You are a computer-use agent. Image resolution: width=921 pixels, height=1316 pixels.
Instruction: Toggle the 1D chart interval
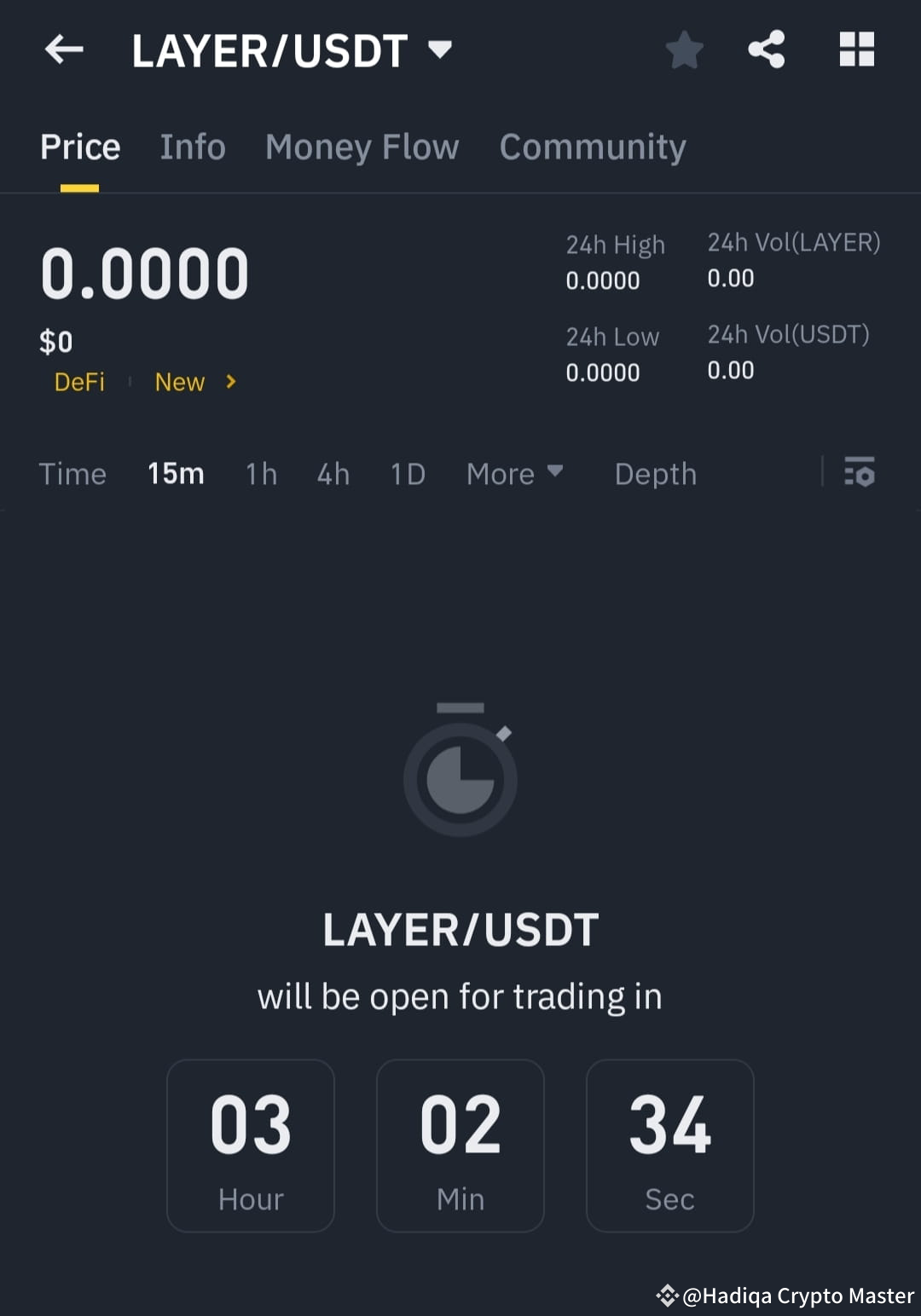[407, 474]
